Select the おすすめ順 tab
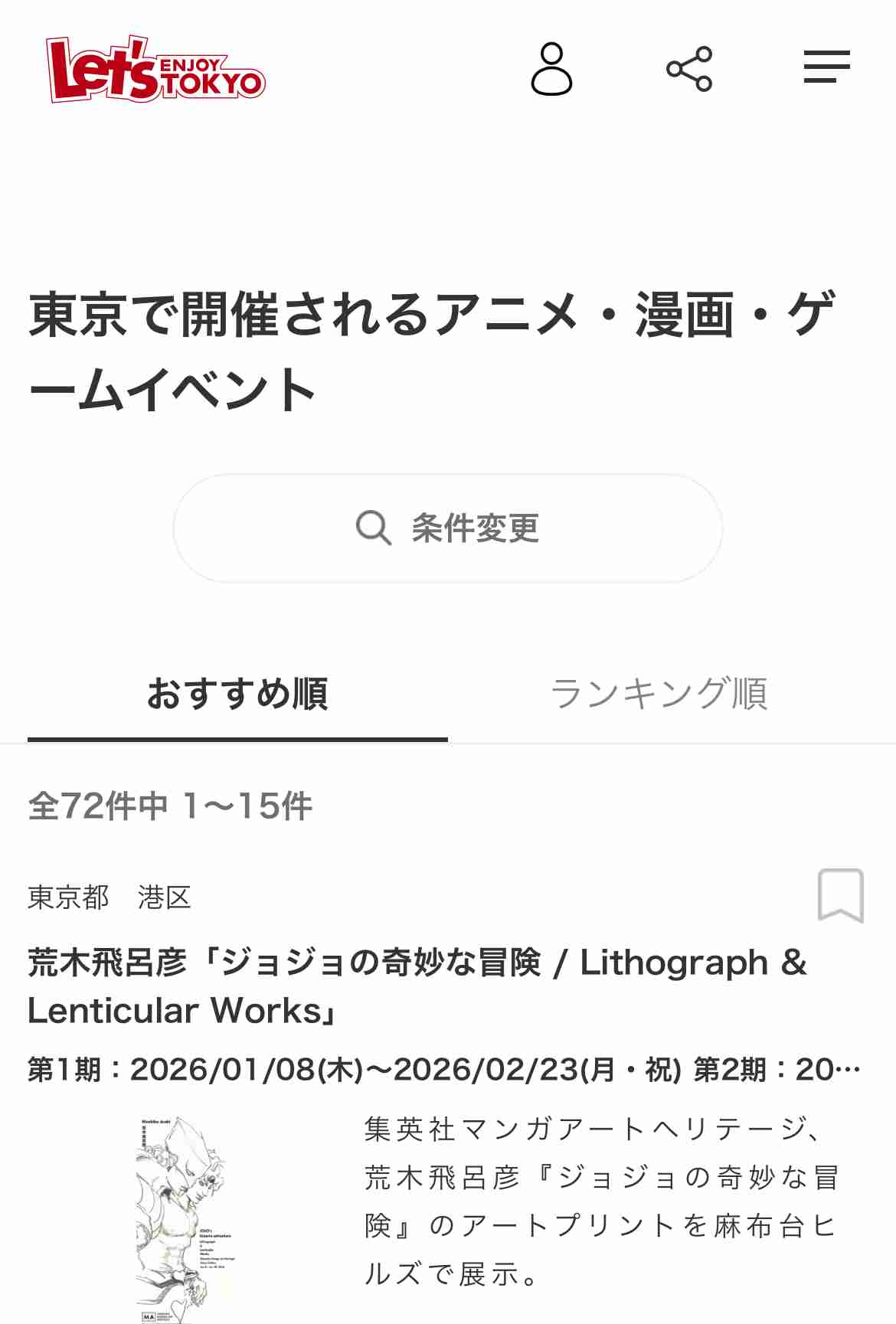 (237, 694)
